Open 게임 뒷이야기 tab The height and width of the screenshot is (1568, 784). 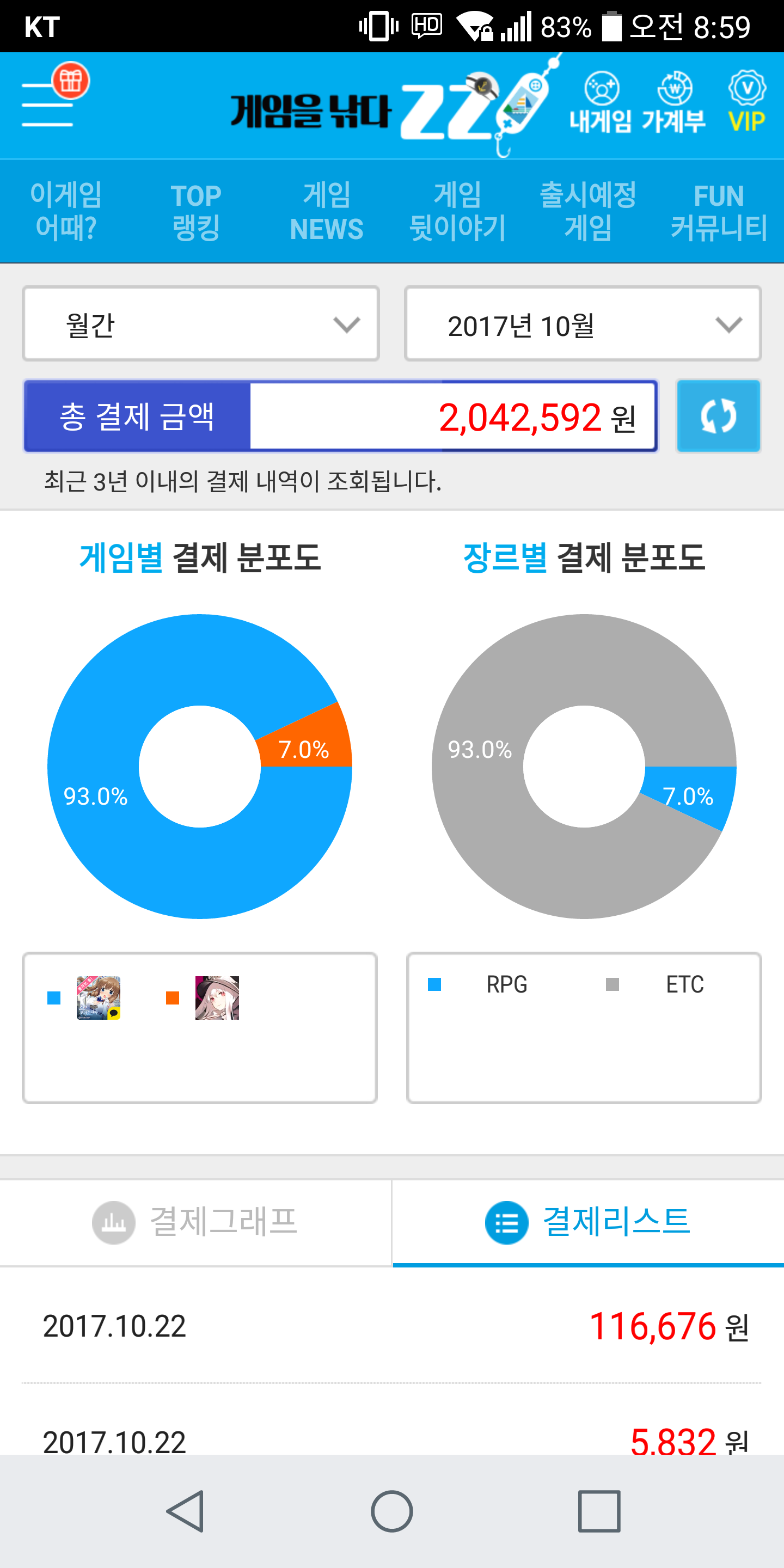[457, 211]
